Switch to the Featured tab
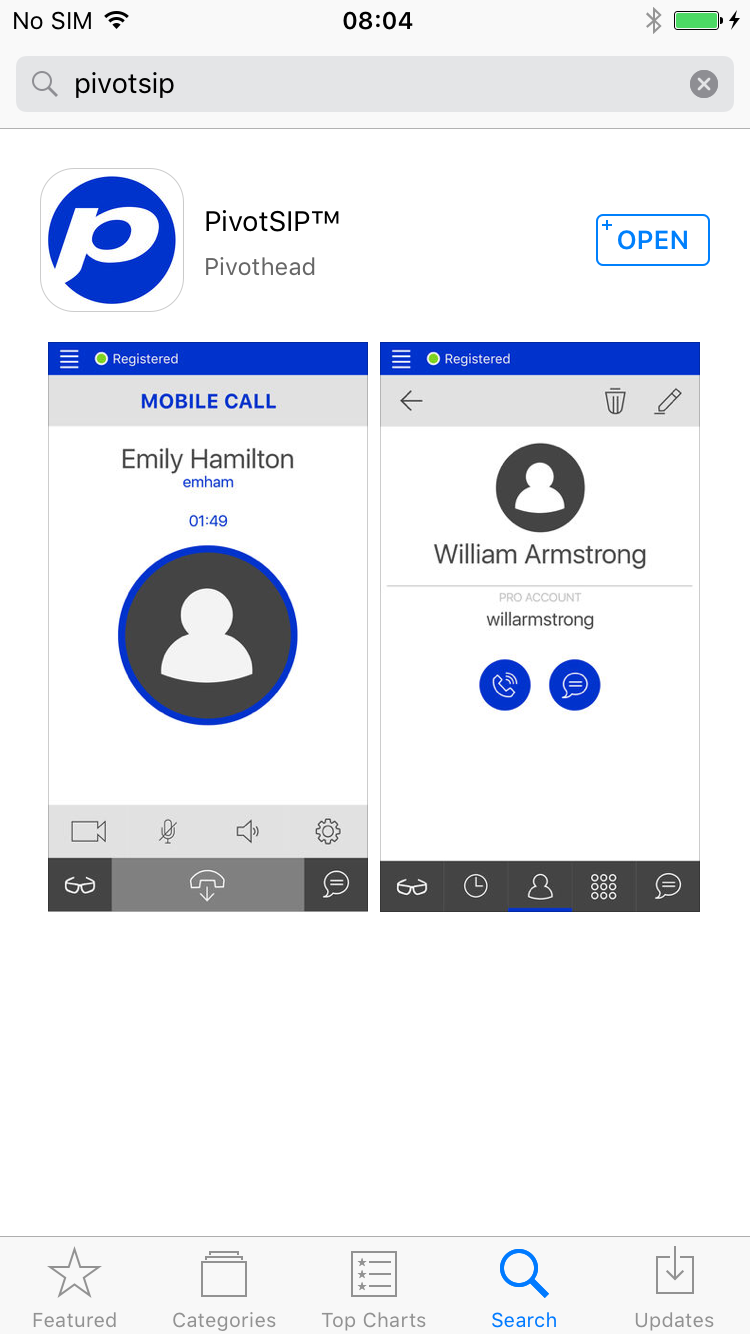 click(x=74, y=1288)
